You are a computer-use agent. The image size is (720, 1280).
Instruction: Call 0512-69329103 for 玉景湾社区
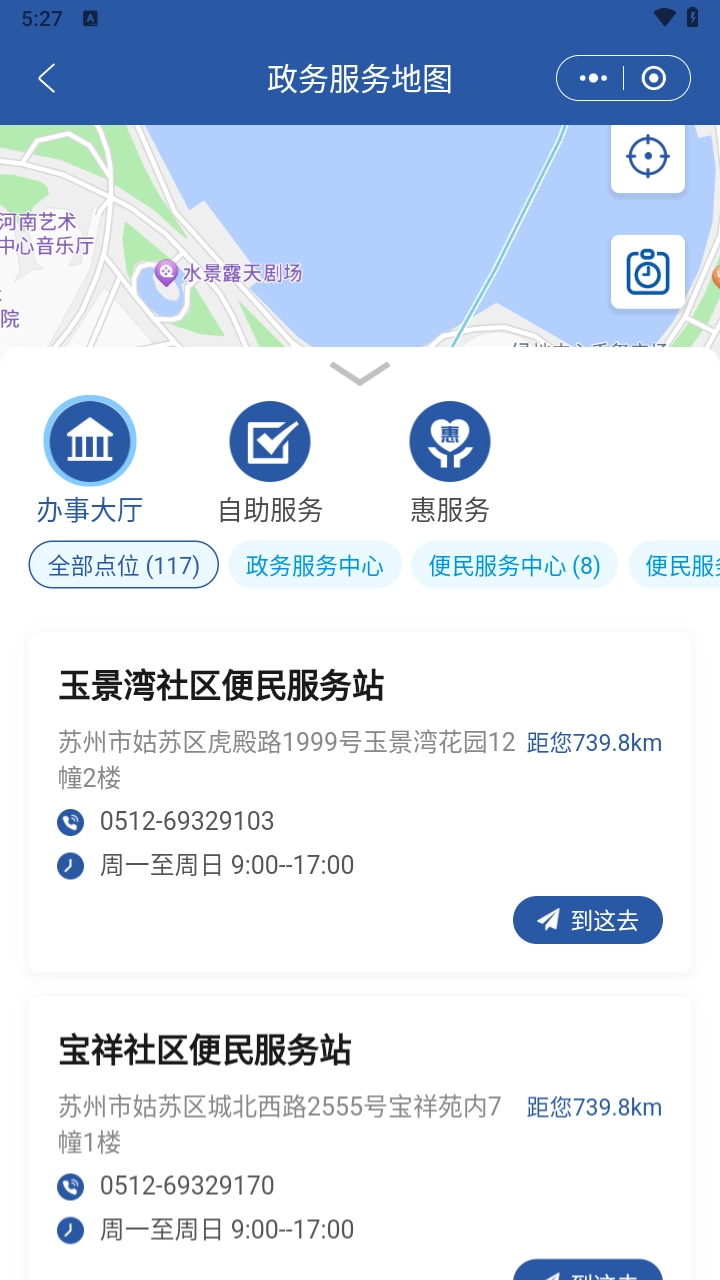pos(187,822)
